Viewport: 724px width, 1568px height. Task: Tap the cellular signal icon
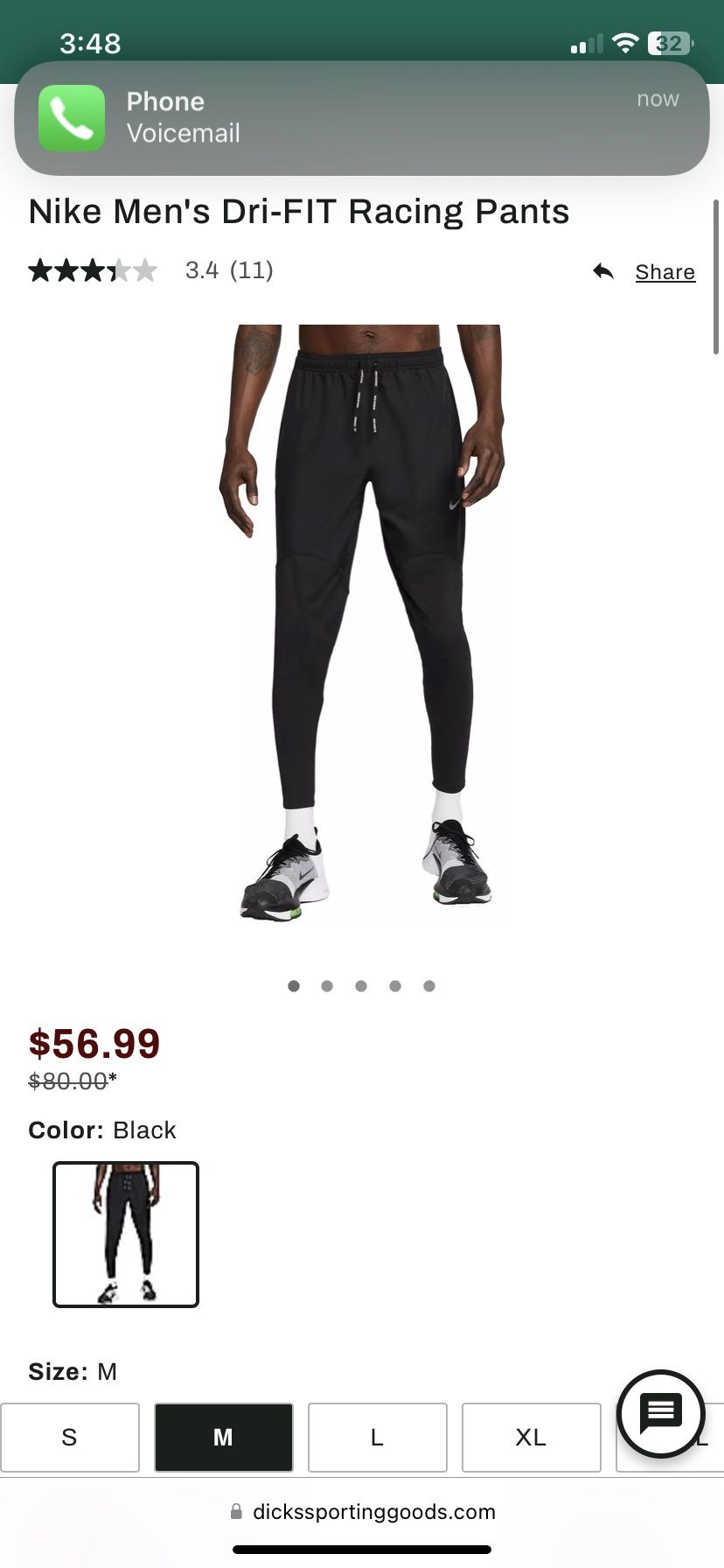(584, 42)
